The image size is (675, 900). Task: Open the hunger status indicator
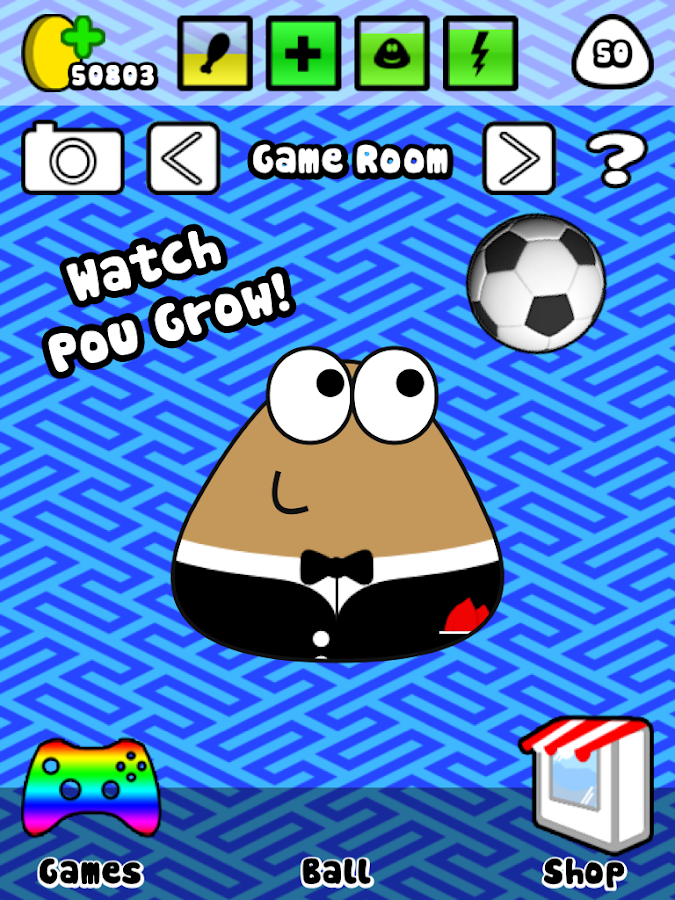[213, 52]
